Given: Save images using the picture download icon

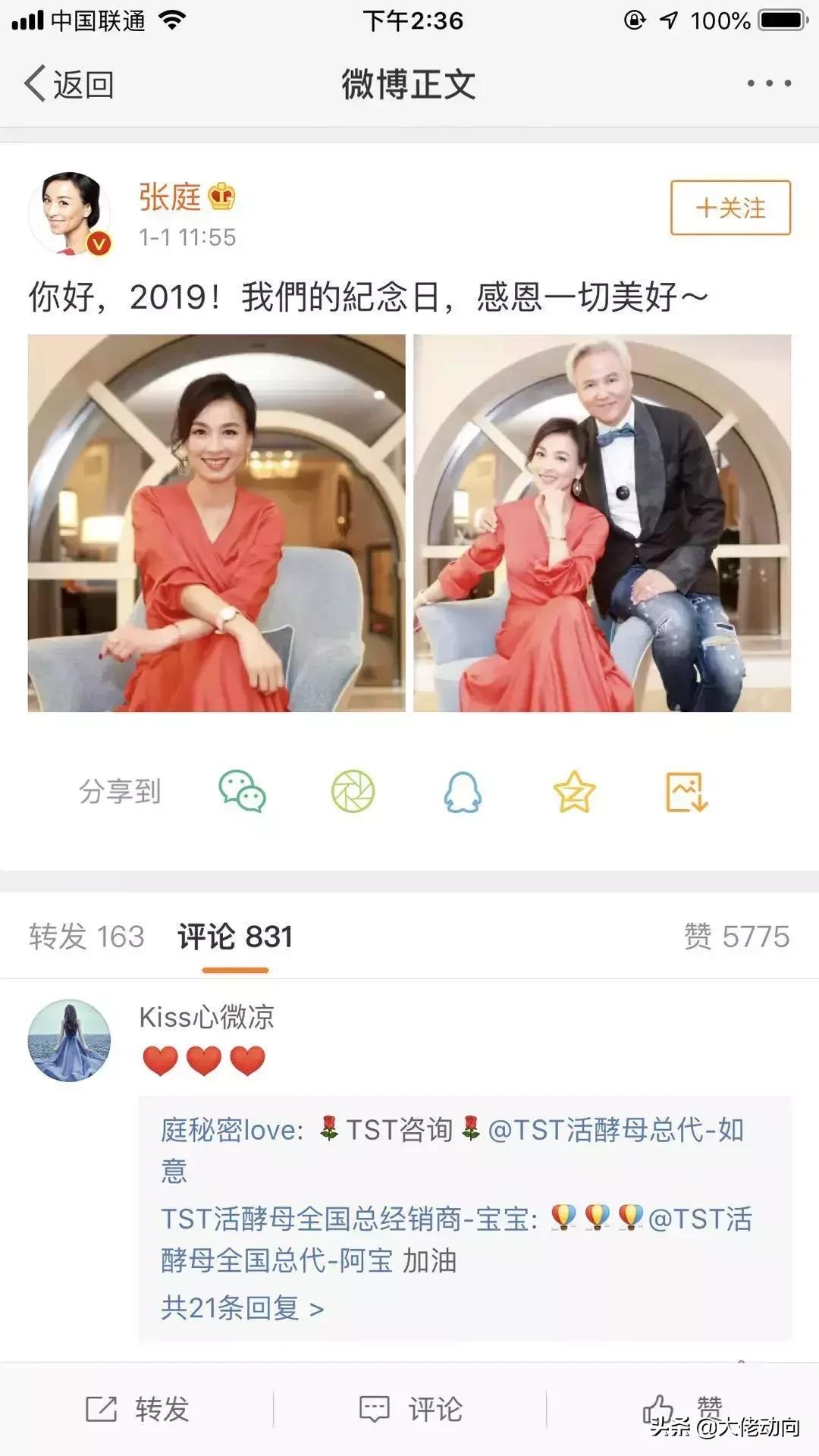Looking at the screenshot, I should [x=686, y=791].
